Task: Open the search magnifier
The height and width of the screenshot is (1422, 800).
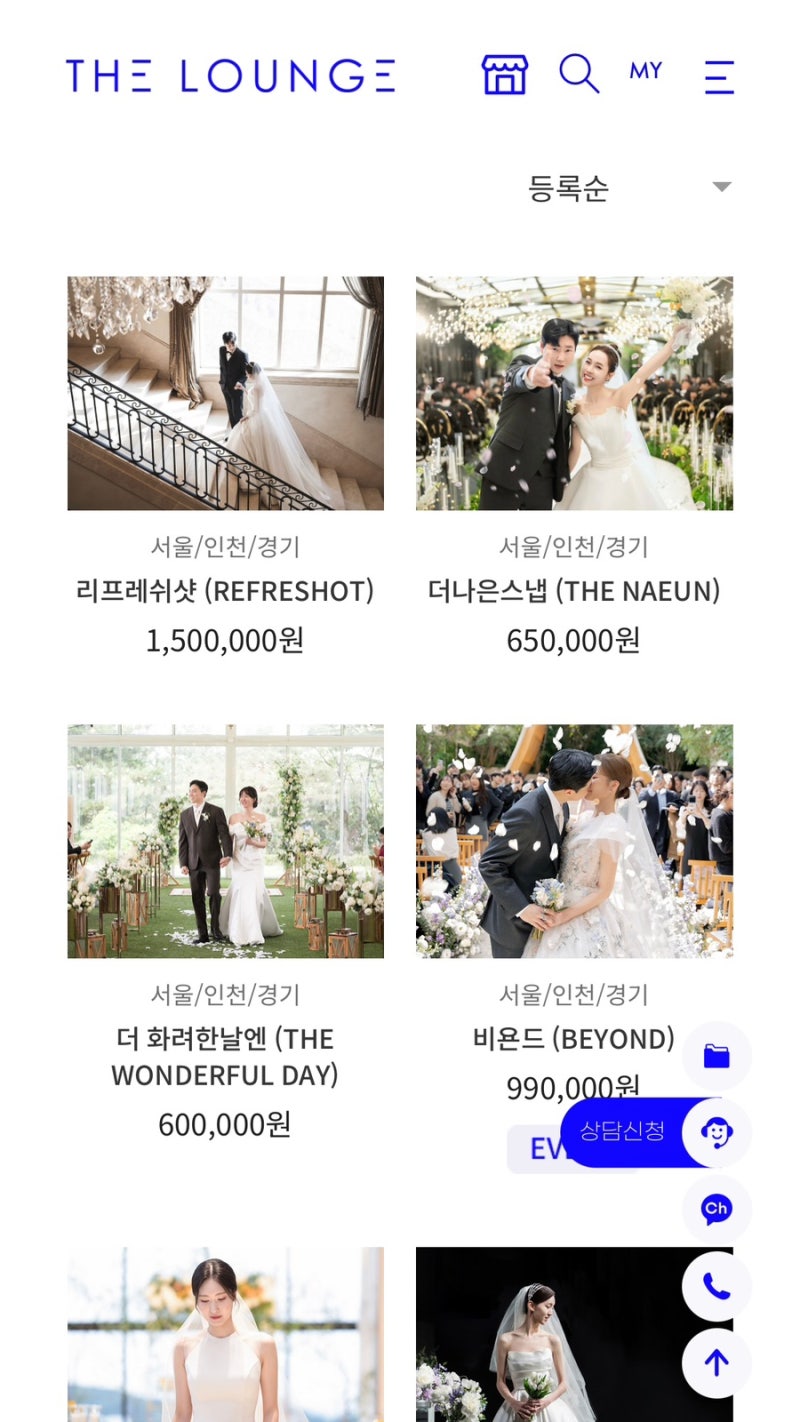Action: pyautogui.click(x=579, y=74)
